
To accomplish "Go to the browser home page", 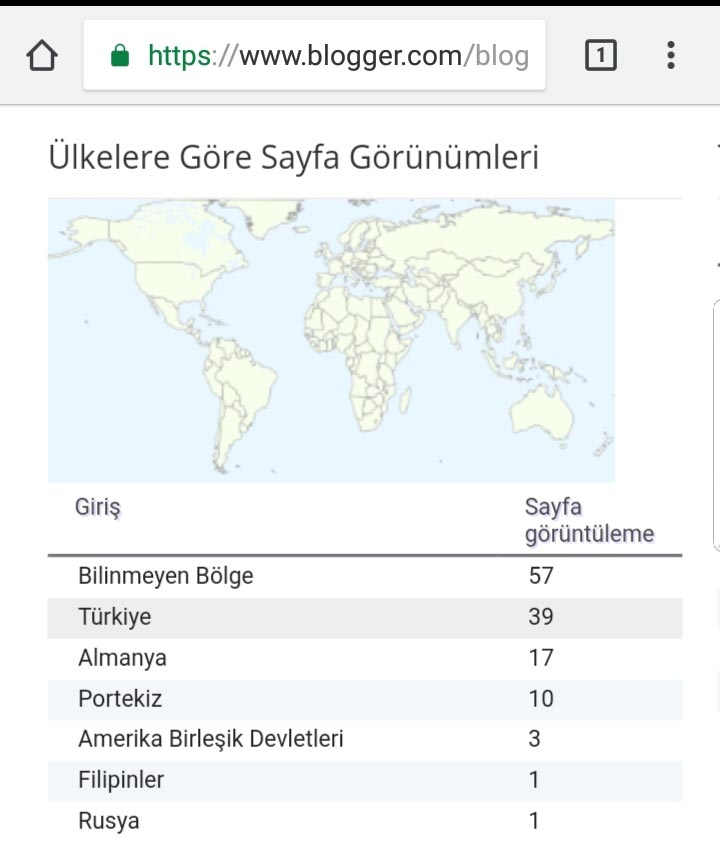I will (x=42, y=56).
